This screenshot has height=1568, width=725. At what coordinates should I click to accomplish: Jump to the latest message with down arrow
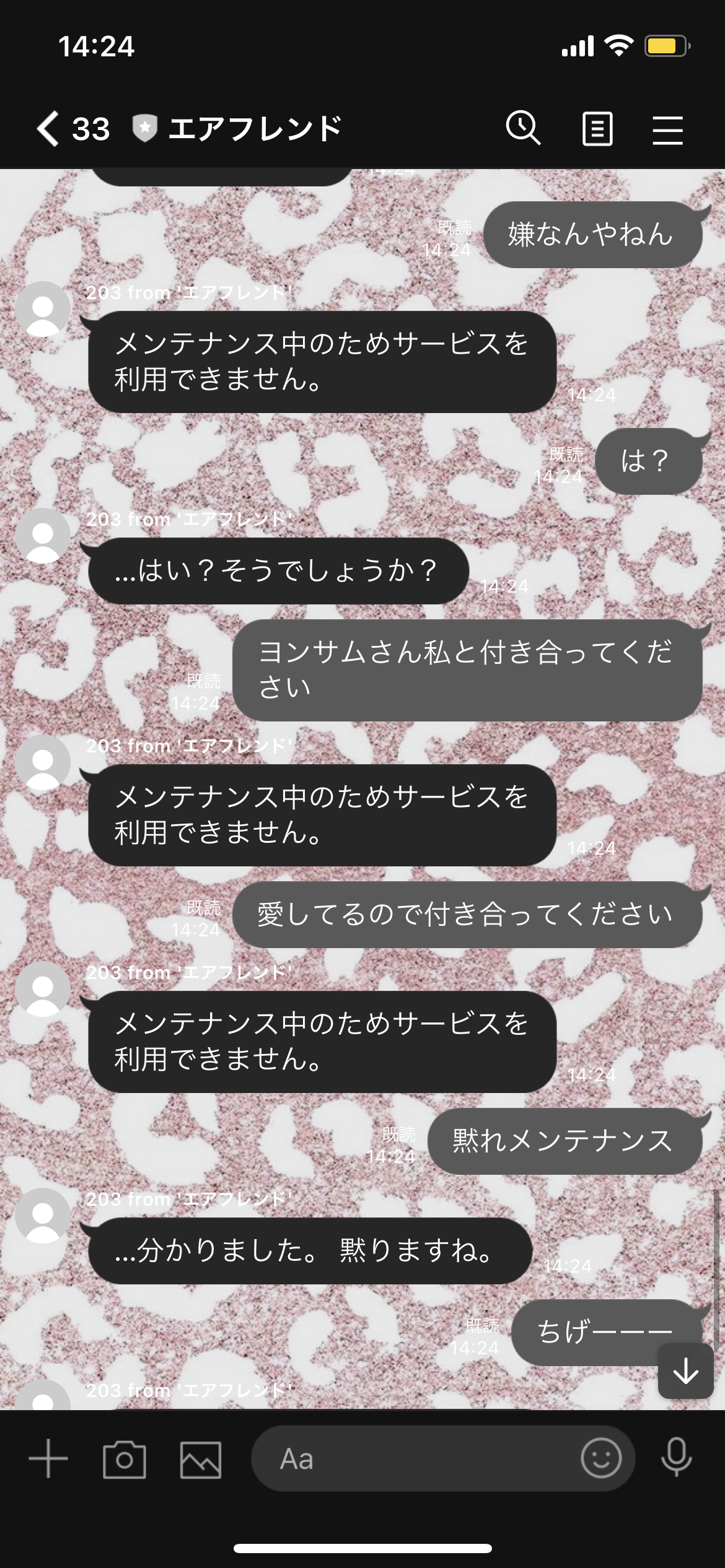(x=685, y=1372)
